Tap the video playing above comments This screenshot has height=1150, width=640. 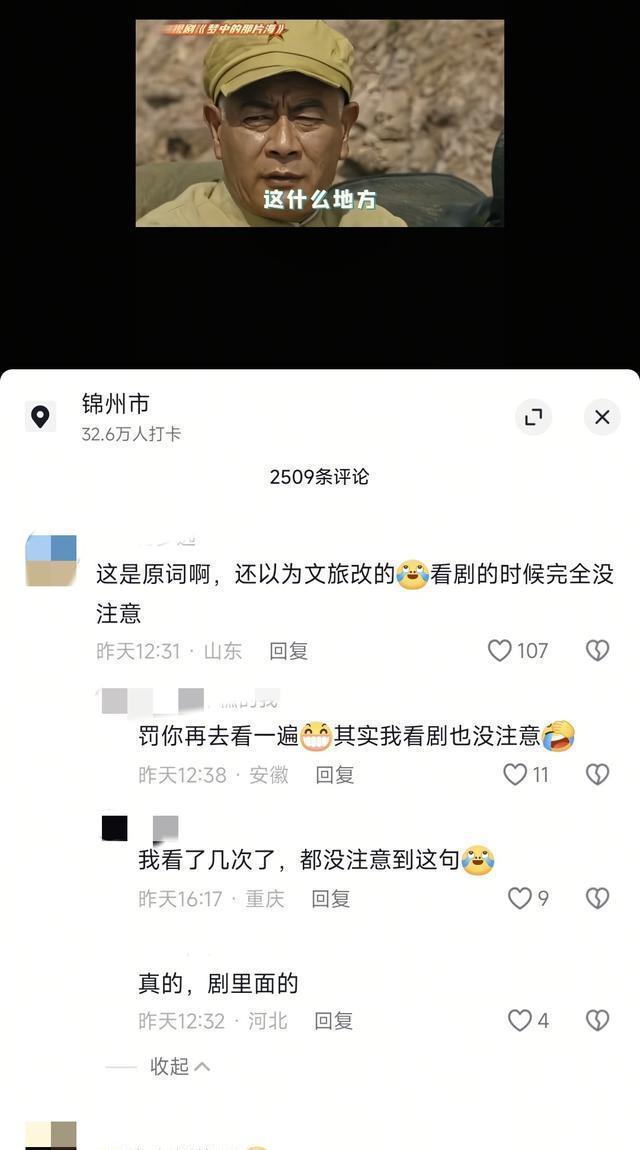pos(320,124)
